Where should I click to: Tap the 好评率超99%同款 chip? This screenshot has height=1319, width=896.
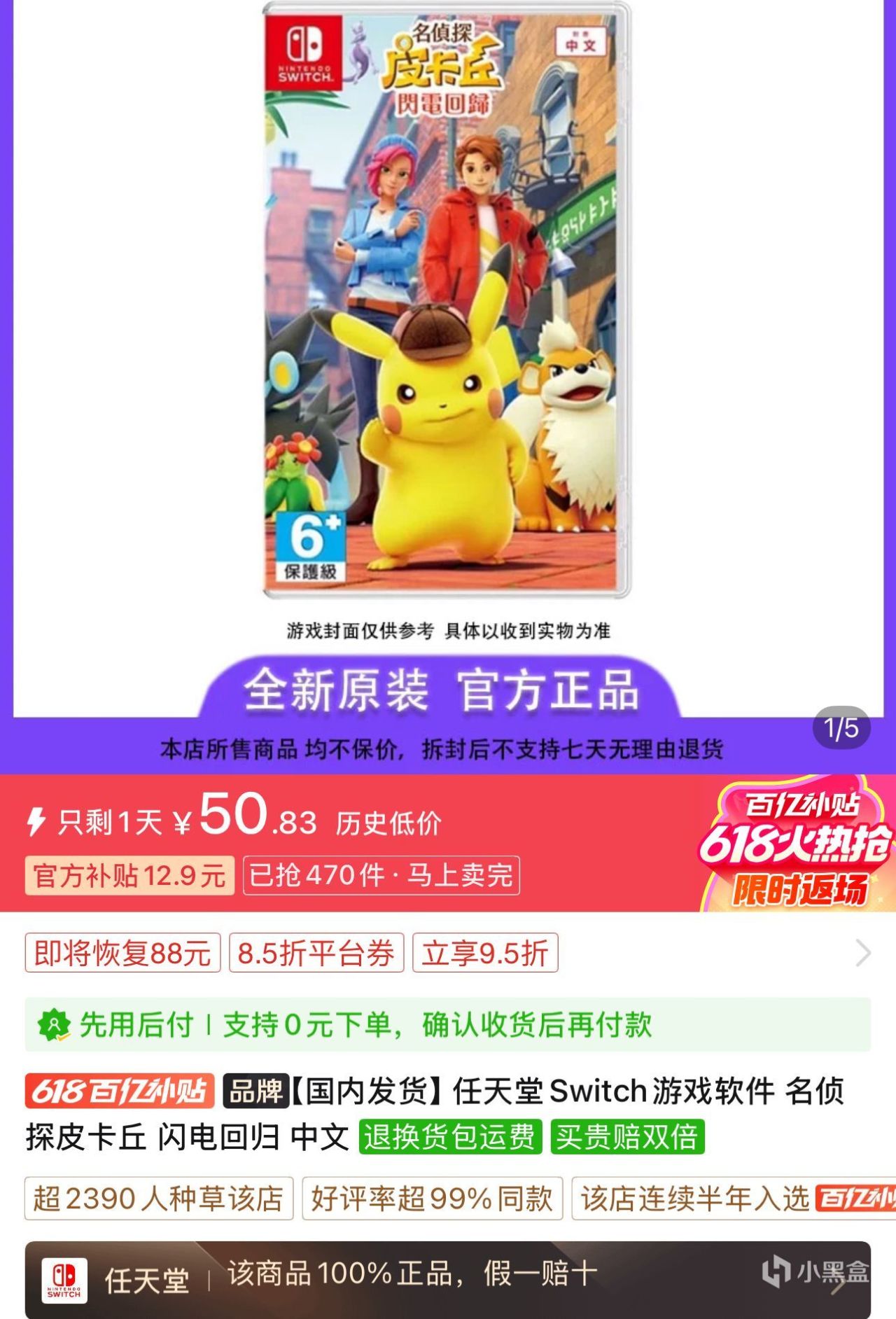tap(432, 1199)
